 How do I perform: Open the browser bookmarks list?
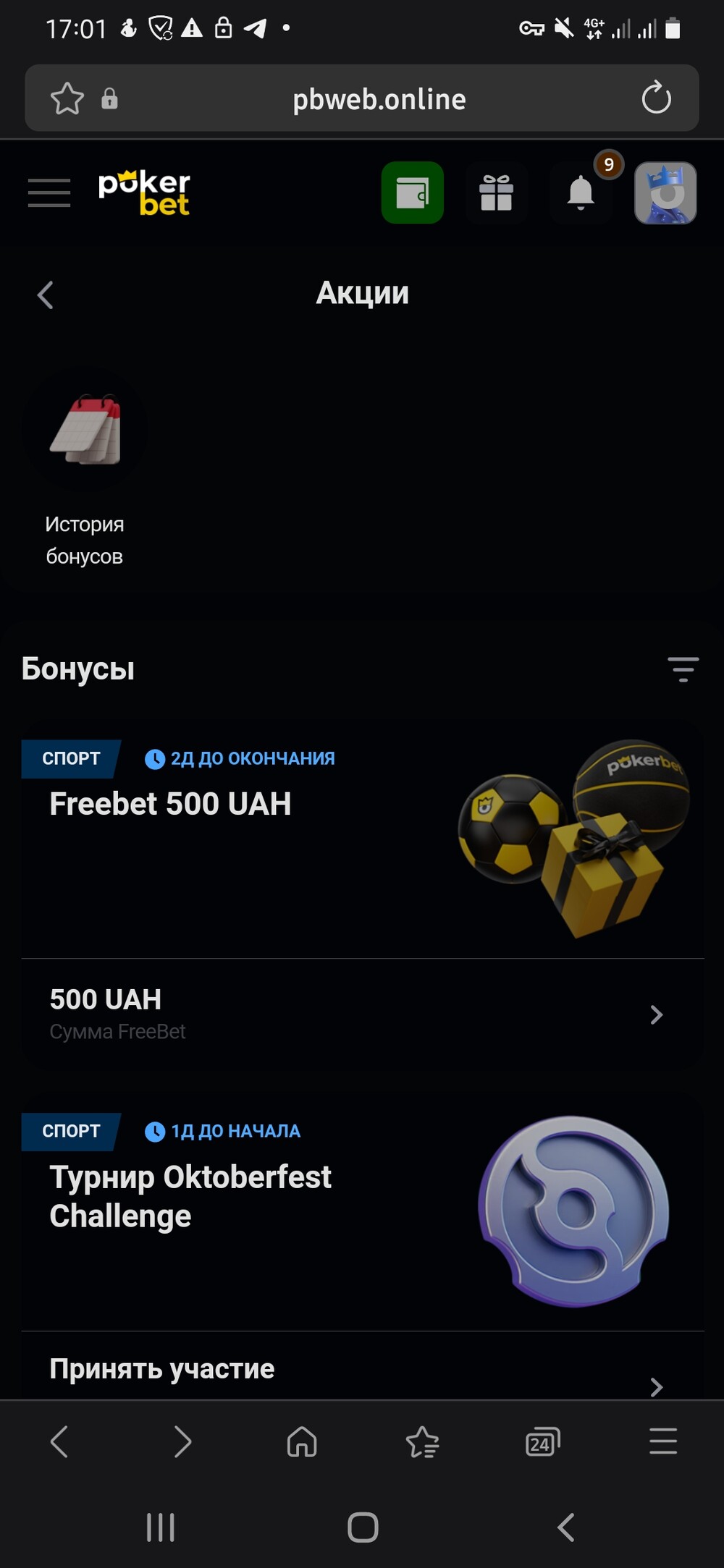422,1441
